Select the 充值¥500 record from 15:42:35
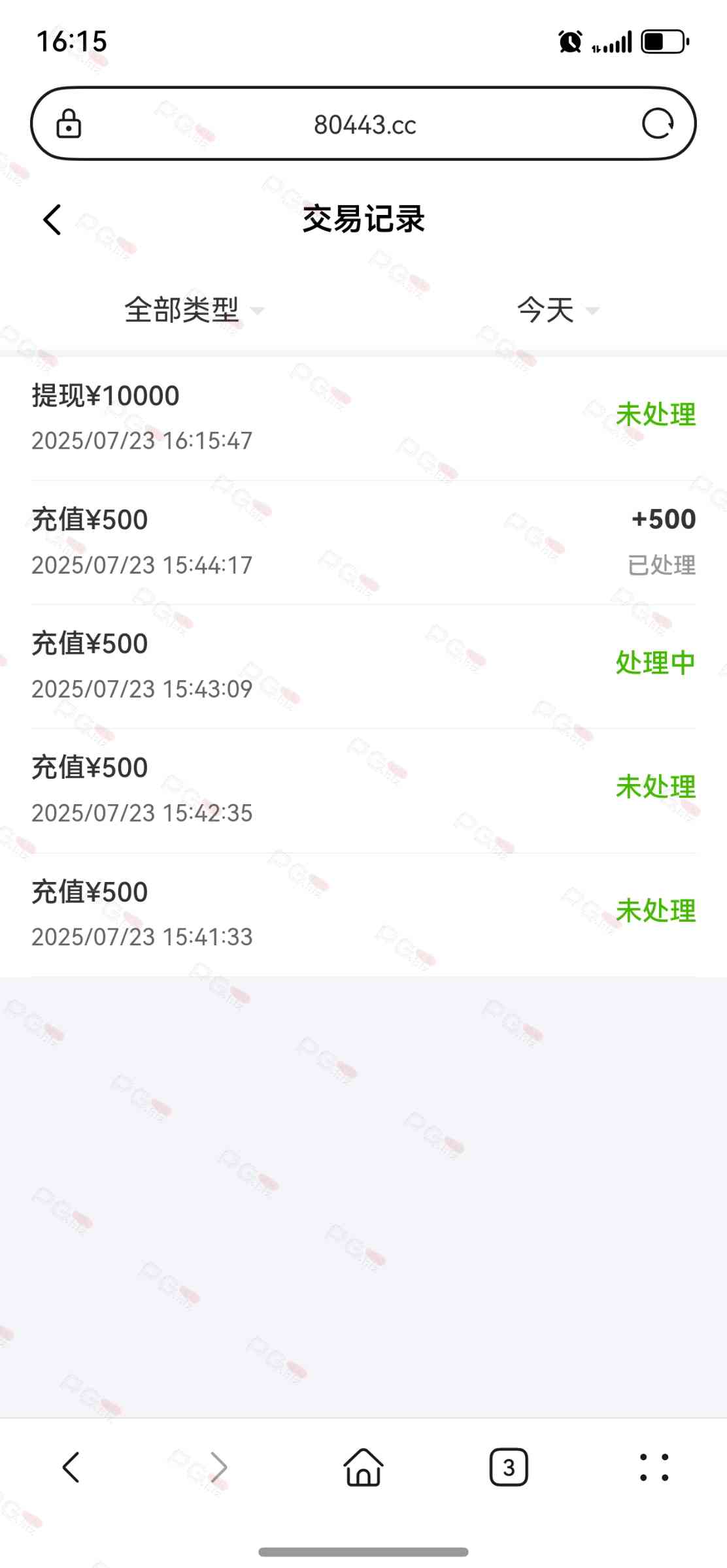This screenshot has width=727, height=1568. tap(363, 790)
